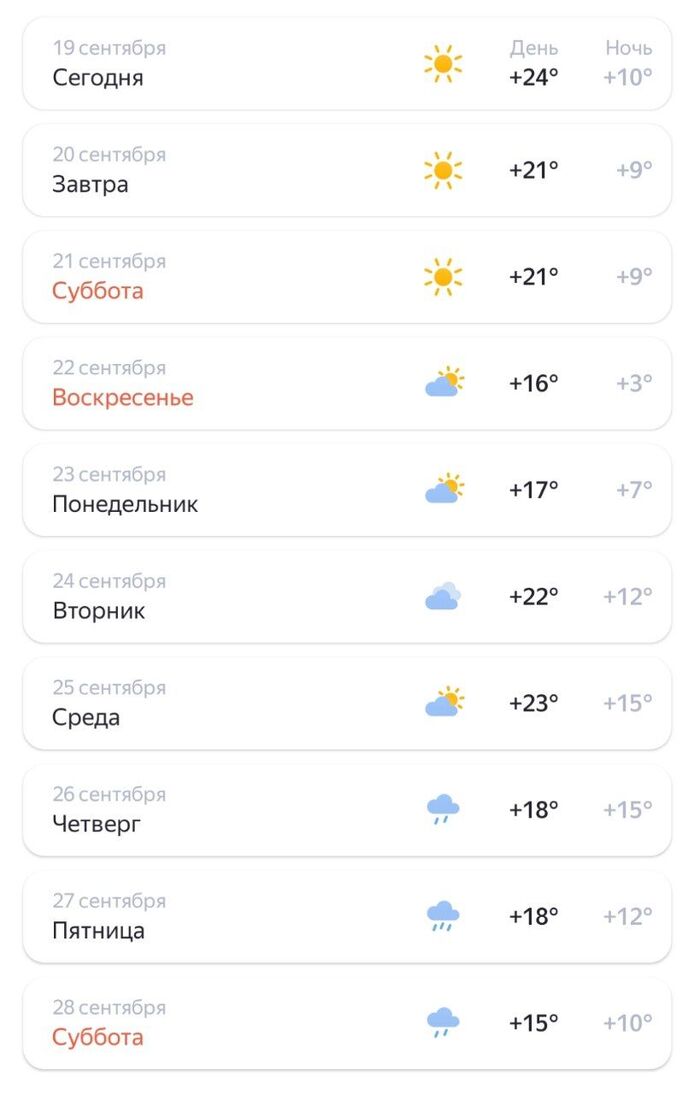Open the Четверг forecast card

(x=346, y=810)
